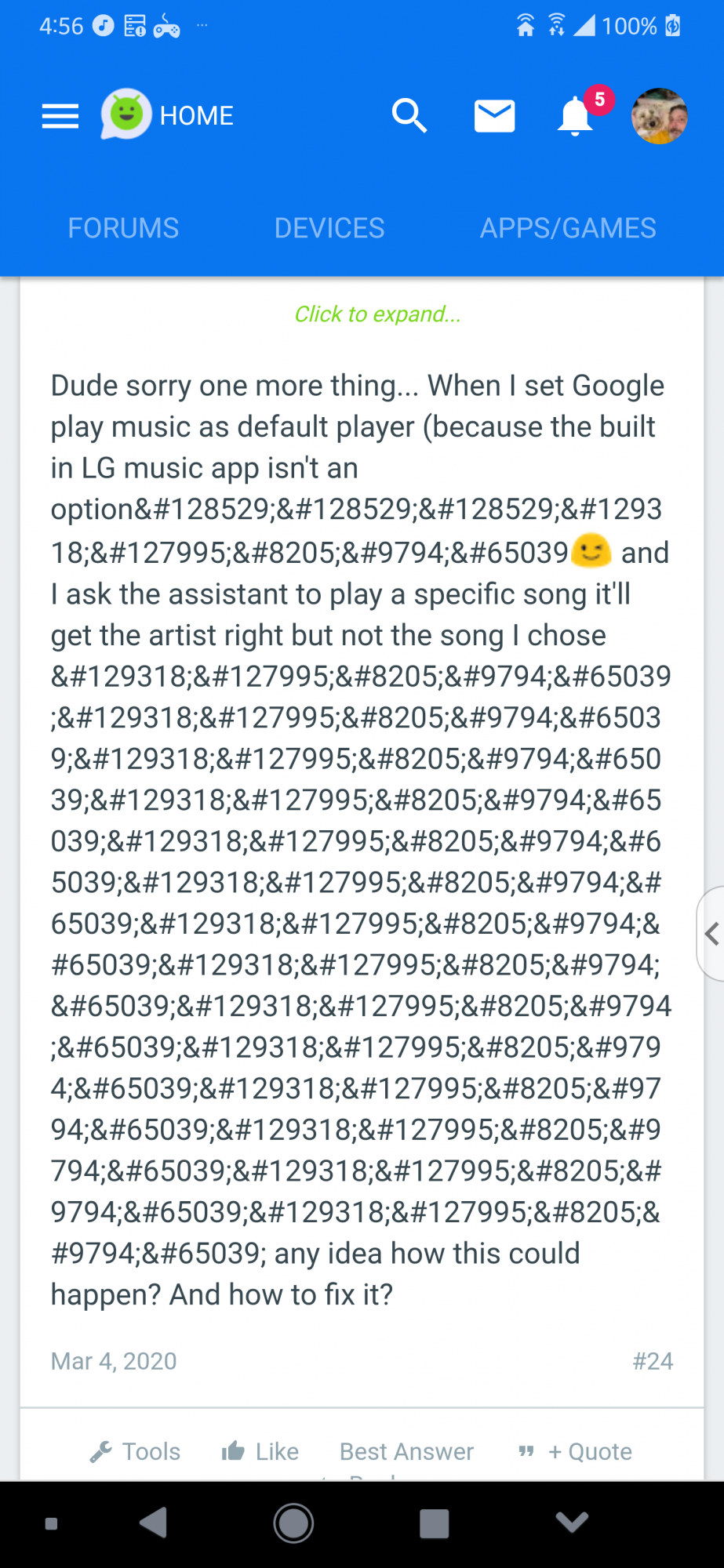Viewport: 724px width, 1568px height.
Task: Open your profile avatar
Action: pos(659,116)
